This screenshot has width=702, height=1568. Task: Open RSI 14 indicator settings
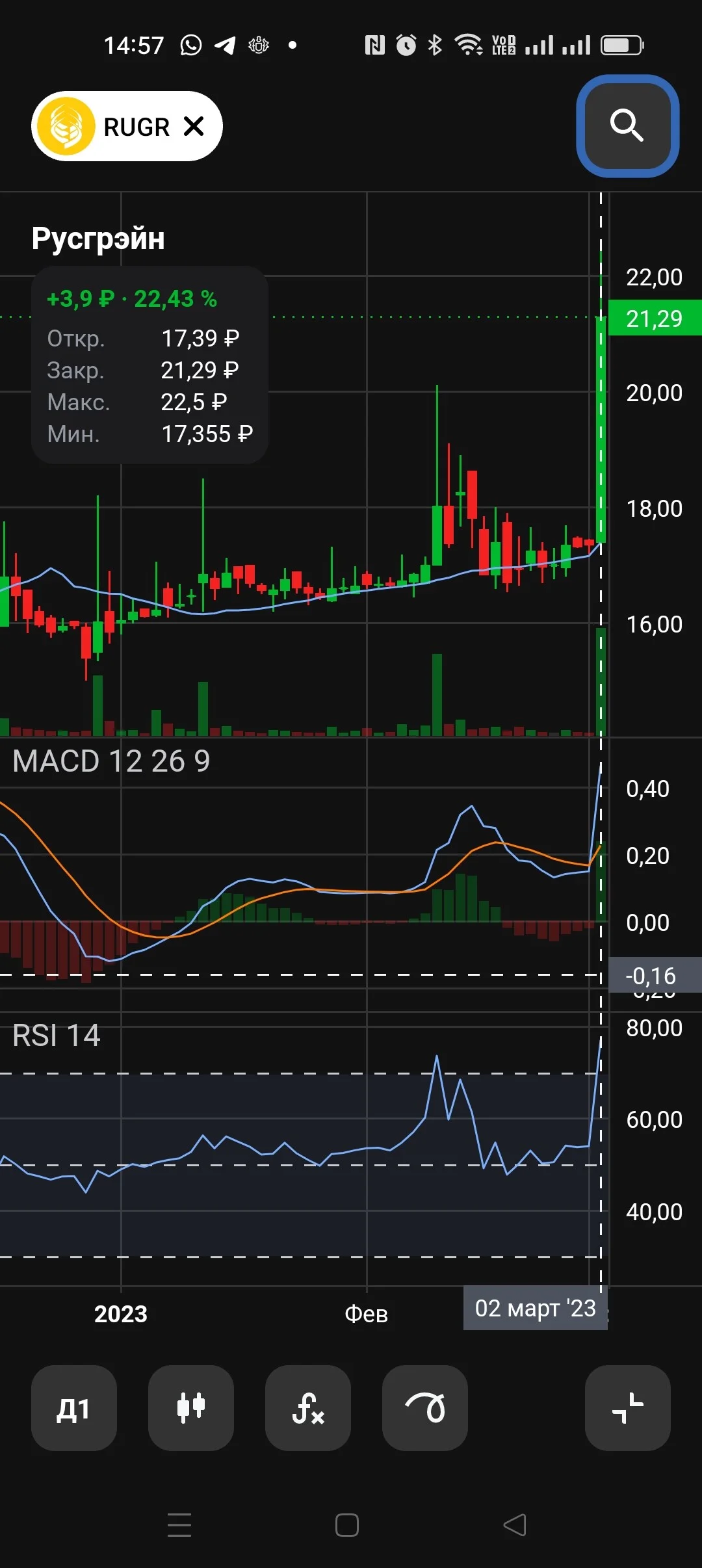coord(57,1036)
